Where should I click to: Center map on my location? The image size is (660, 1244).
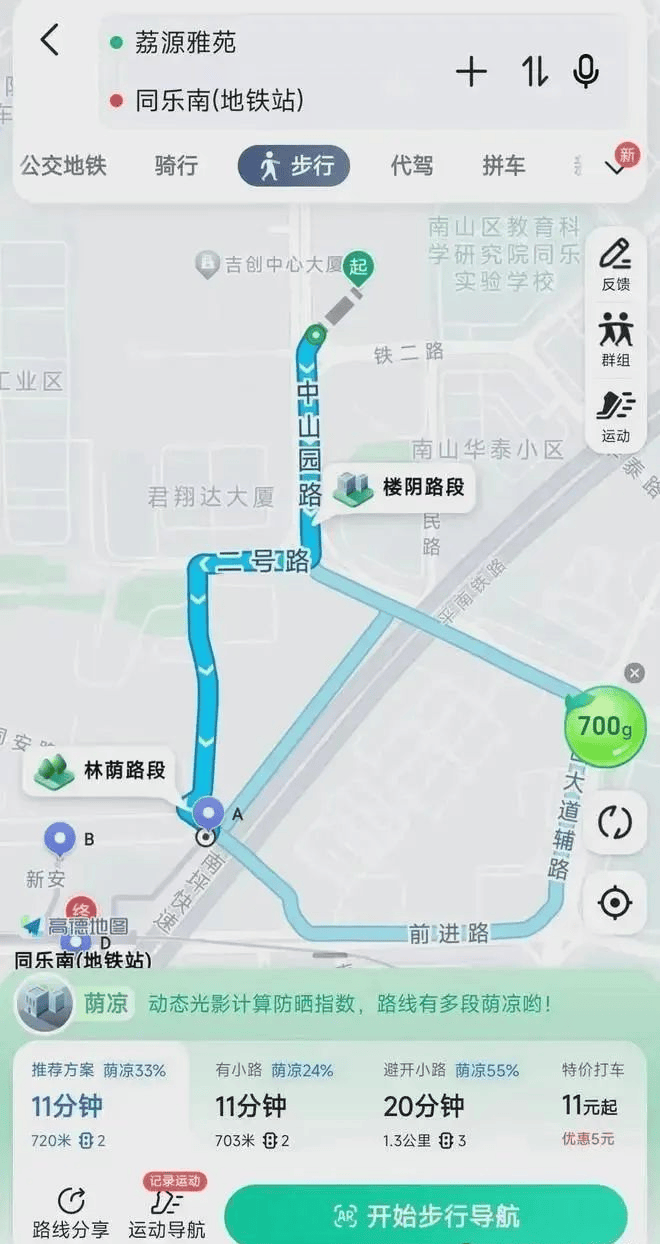pos(614,903)
